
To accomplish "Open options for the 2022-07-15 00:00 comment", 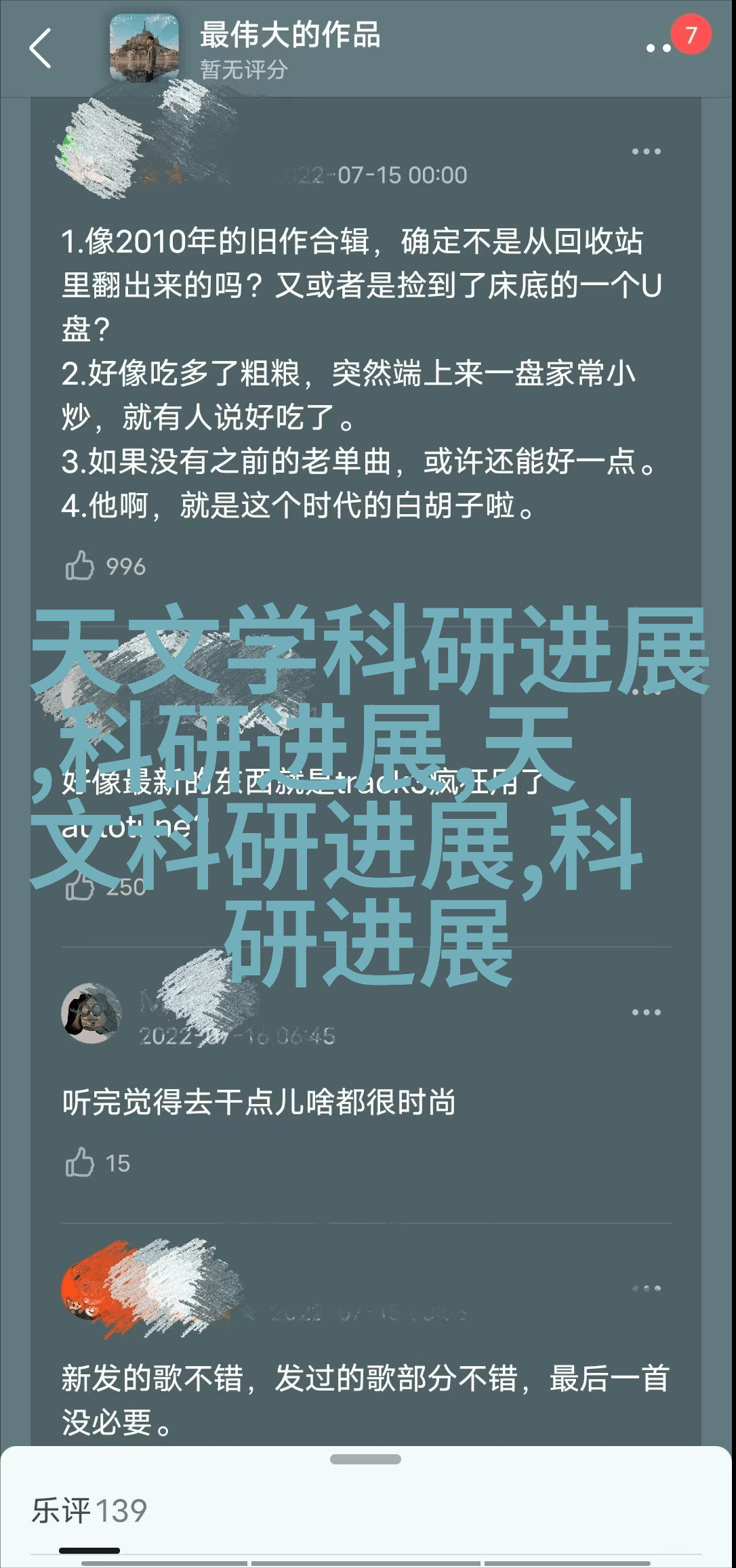I will pos(646,152).
